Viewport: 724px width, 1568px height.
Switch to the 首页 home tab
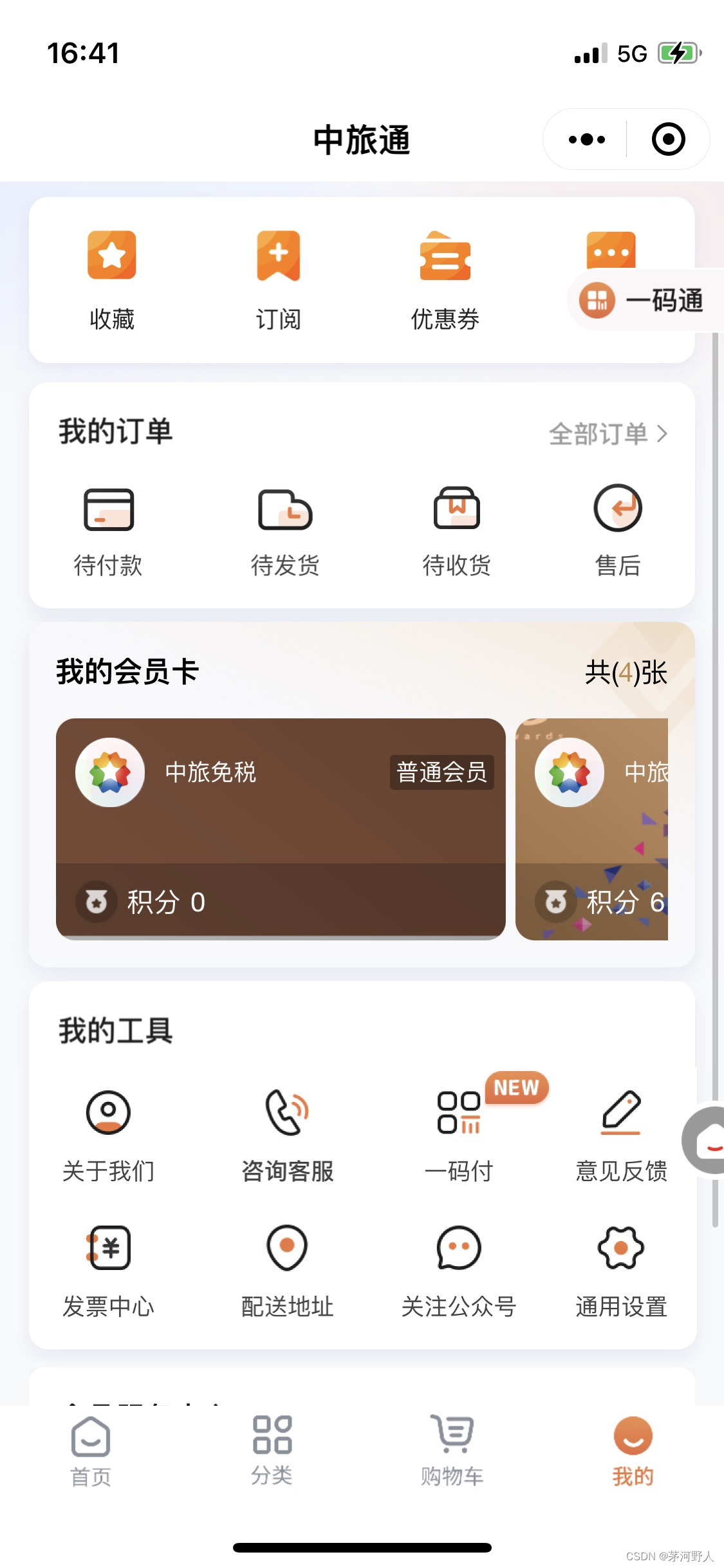(91, 1451)
